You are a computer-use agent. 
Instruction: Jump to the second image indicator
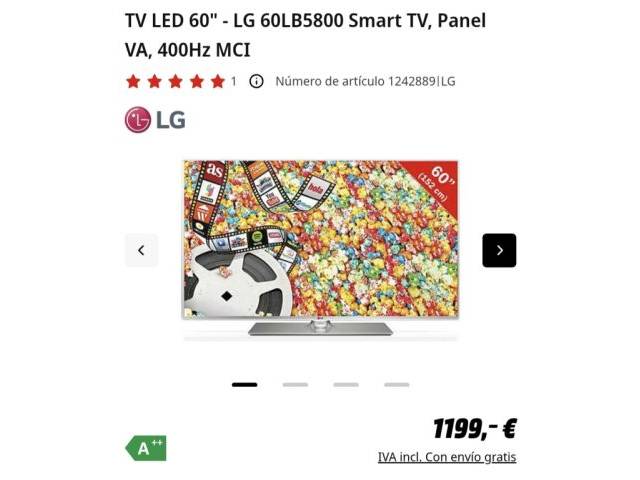point(295,384)
